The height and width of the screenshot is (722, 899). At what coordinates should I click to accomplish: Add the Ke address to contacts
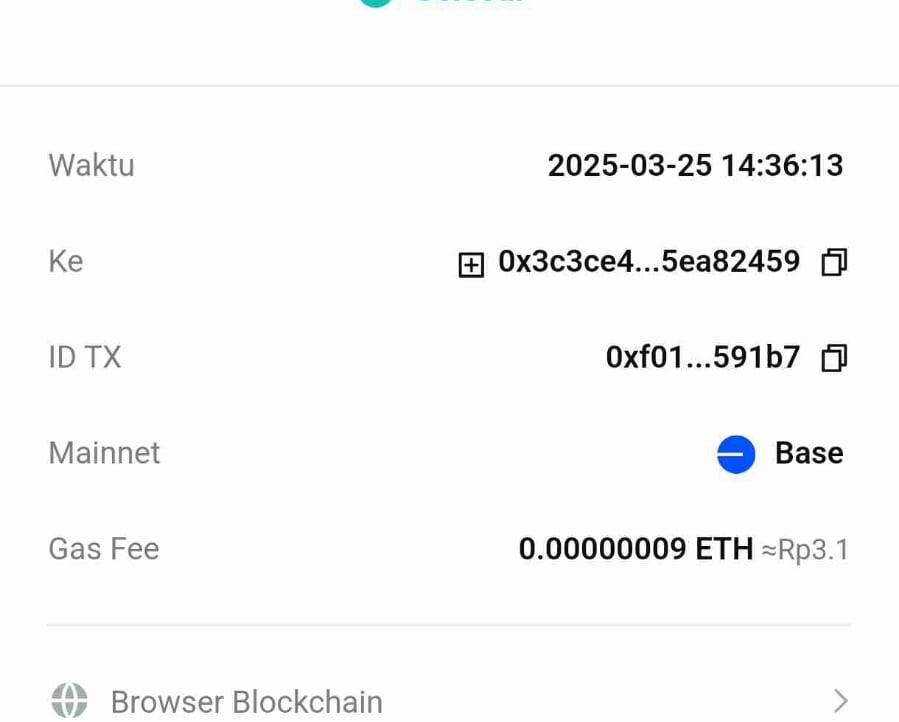(471, 264)
